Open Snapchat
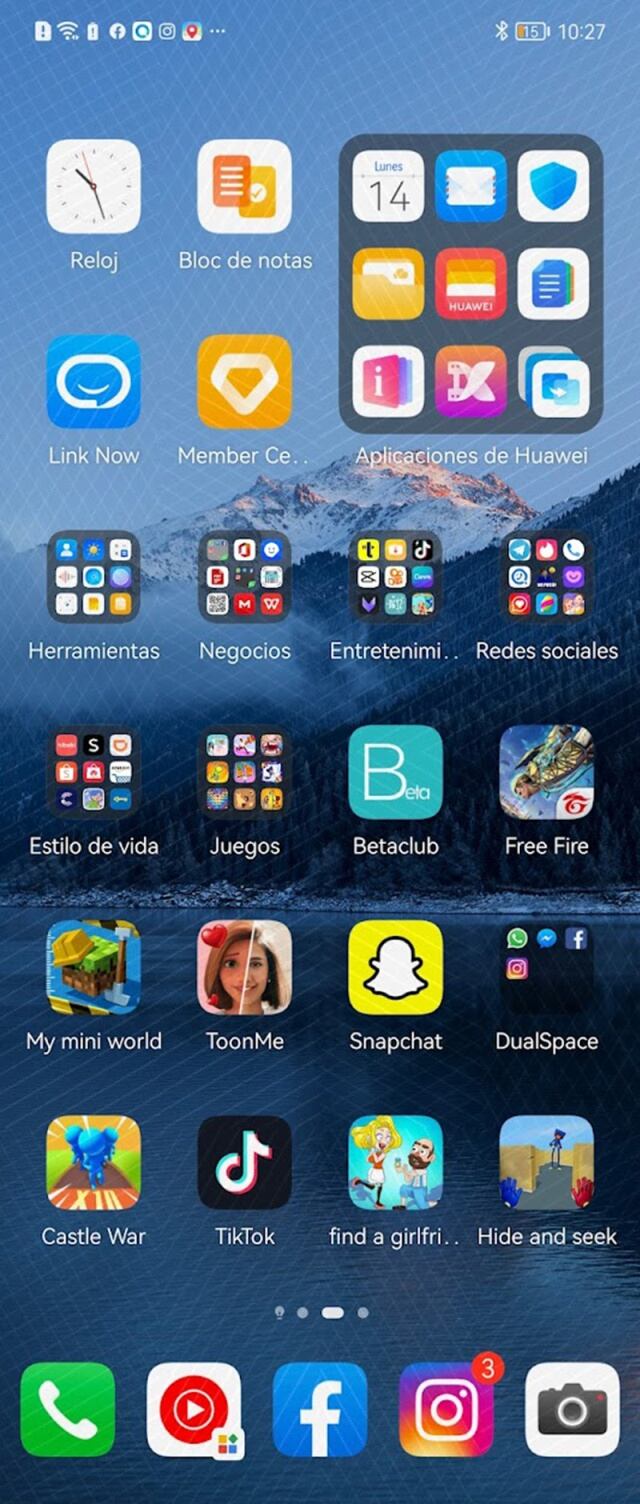Viewport: 640px width, 1504px height. pyautogui.click(x=396, y=967)
